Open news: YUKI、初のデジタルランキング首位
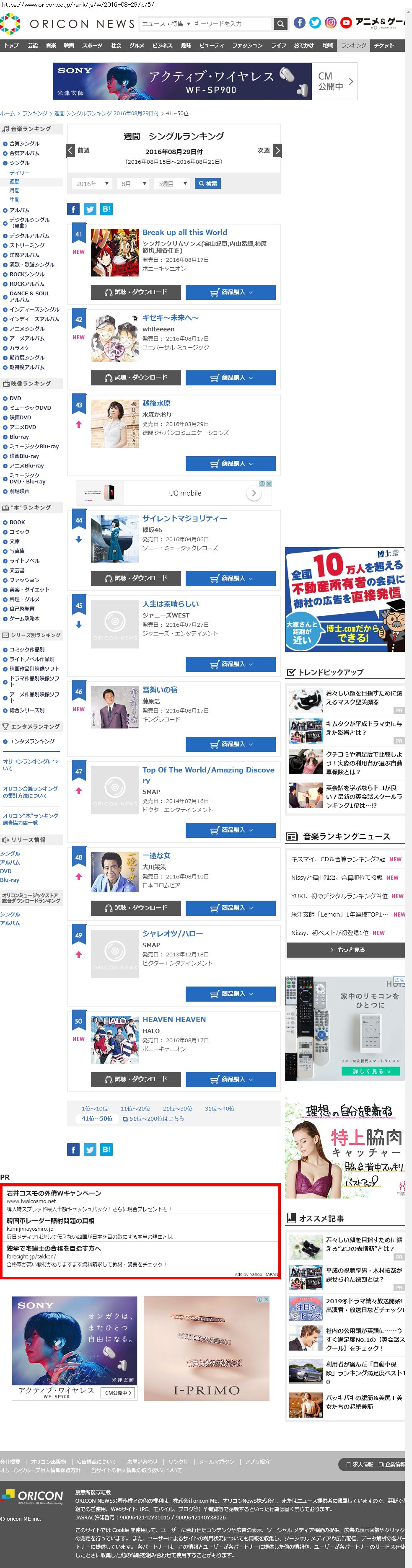The width and height of the screenshot is (412, 1568). click(339, 896)
